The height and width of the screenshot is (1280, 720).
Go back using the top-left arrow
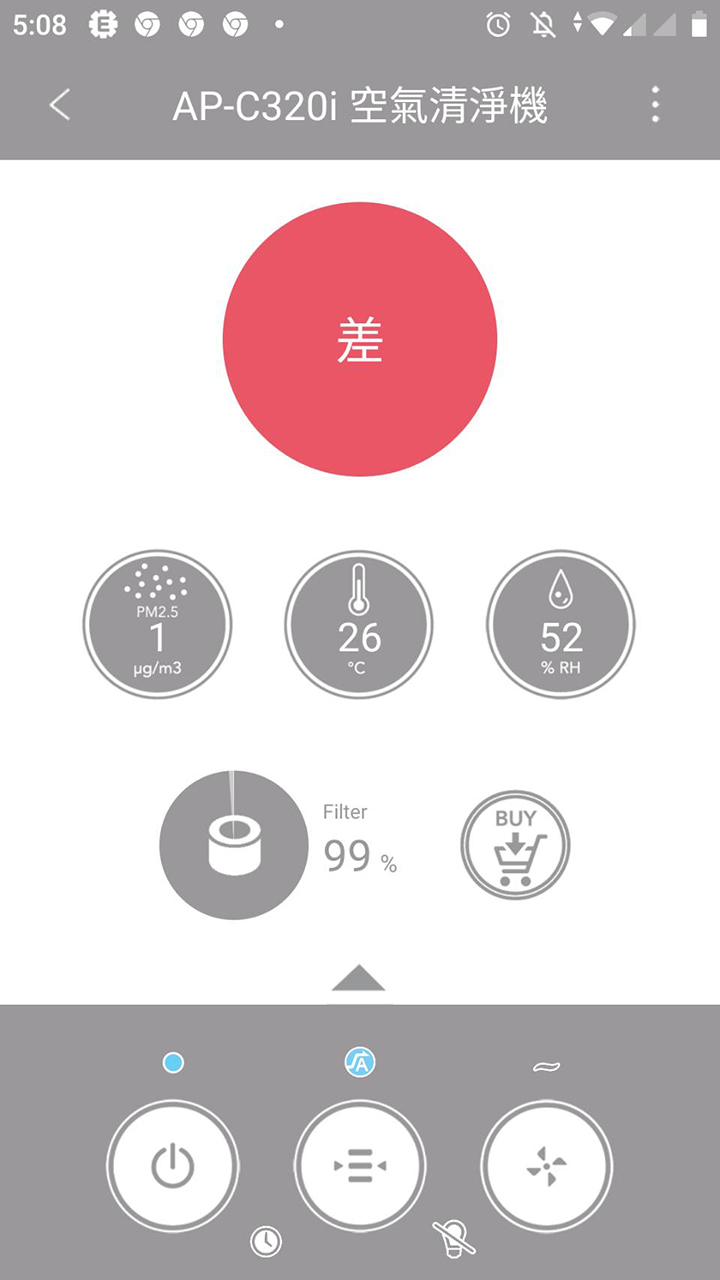click(x=60, y=105)
